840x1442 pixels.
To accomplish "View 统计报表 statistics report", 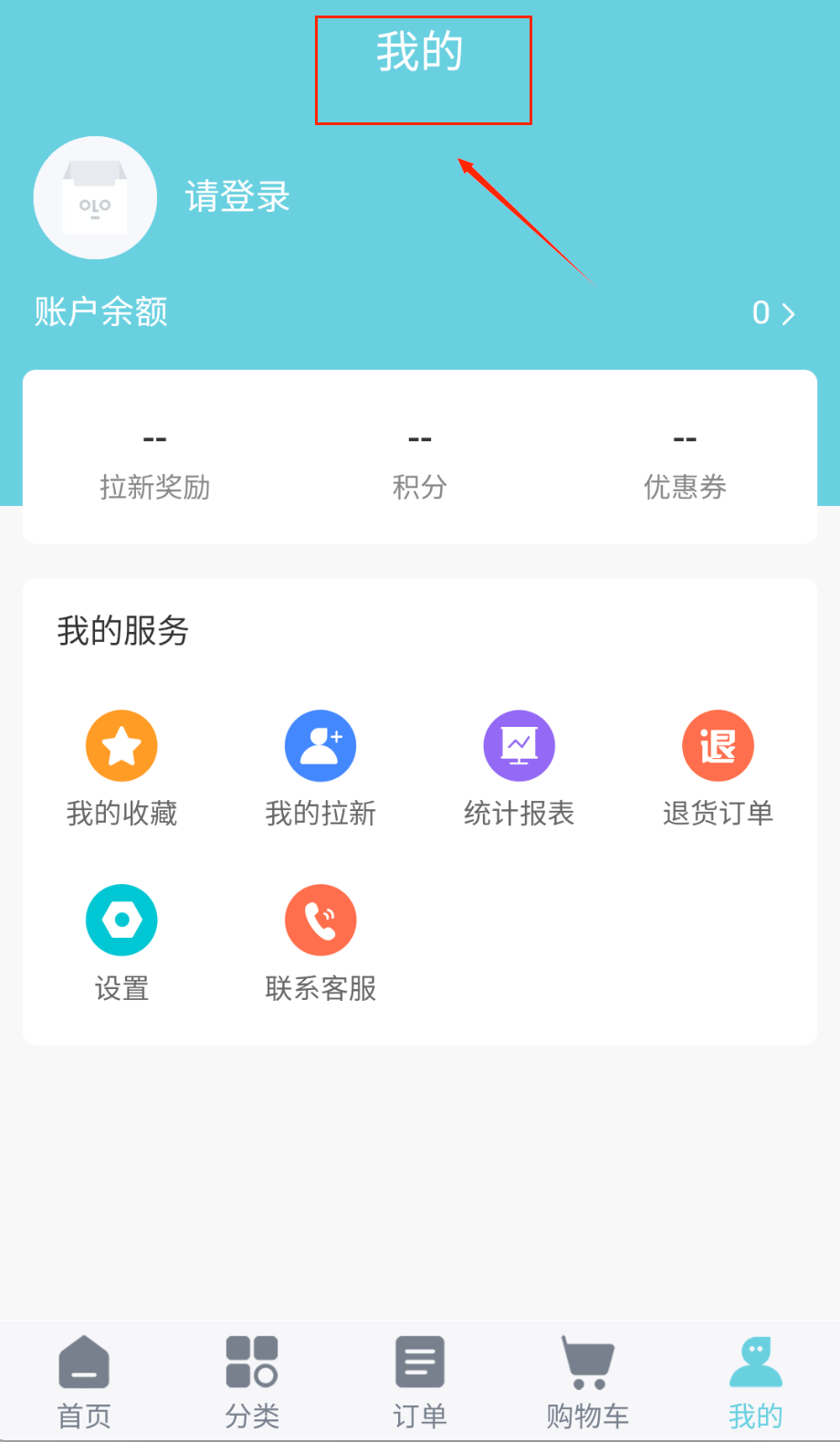I will pos(519,767).
